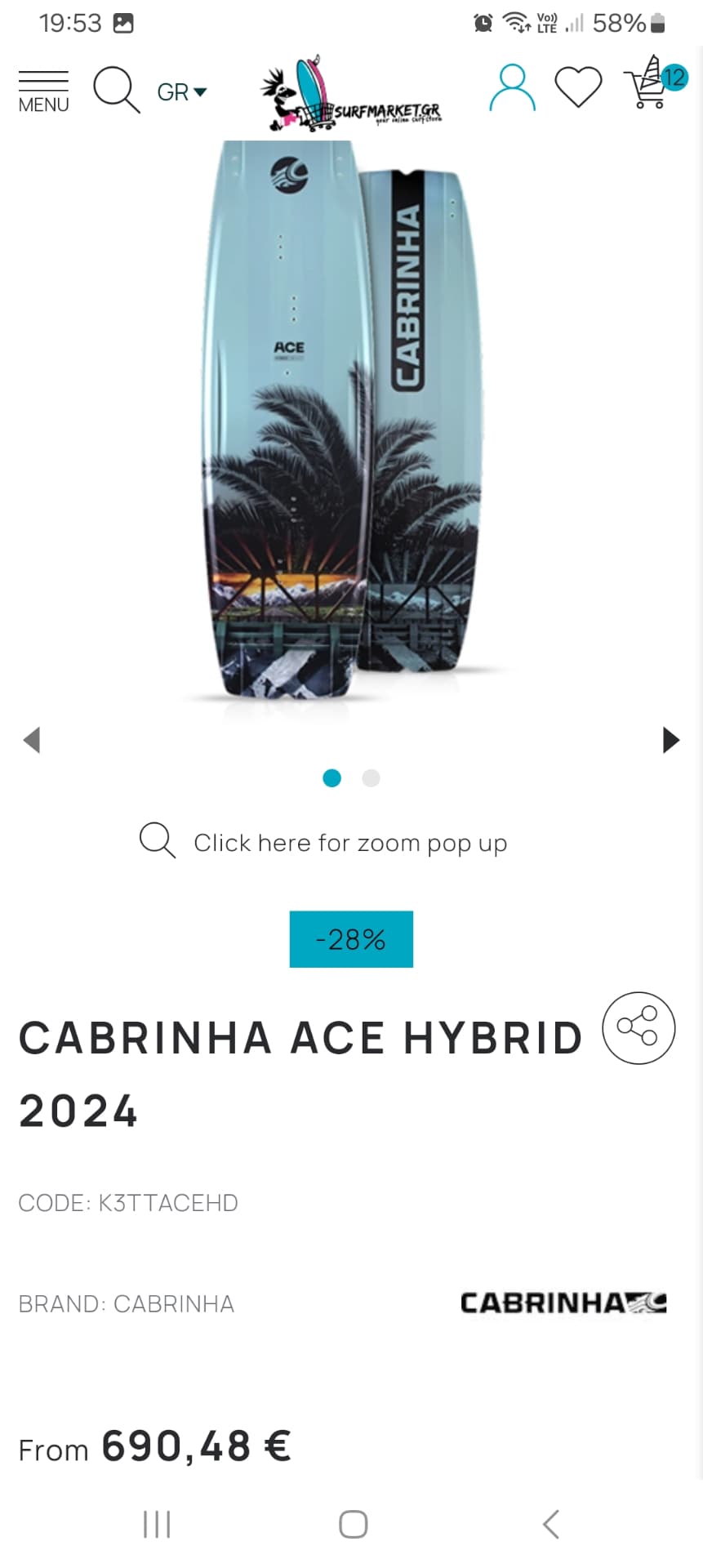Collapse to previous image with left arrow

pos(32,740)
